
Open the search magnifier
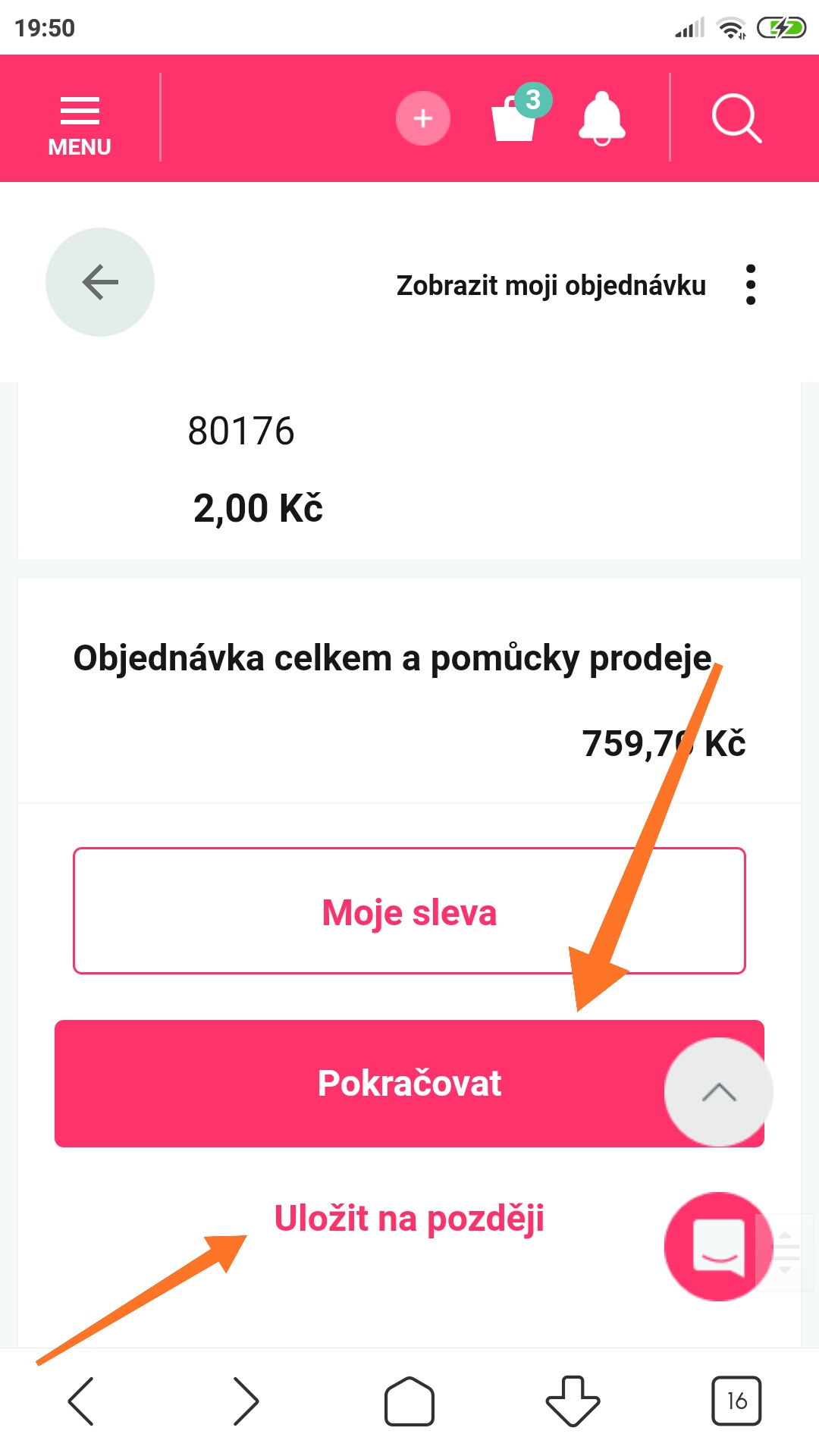[736, 119]
